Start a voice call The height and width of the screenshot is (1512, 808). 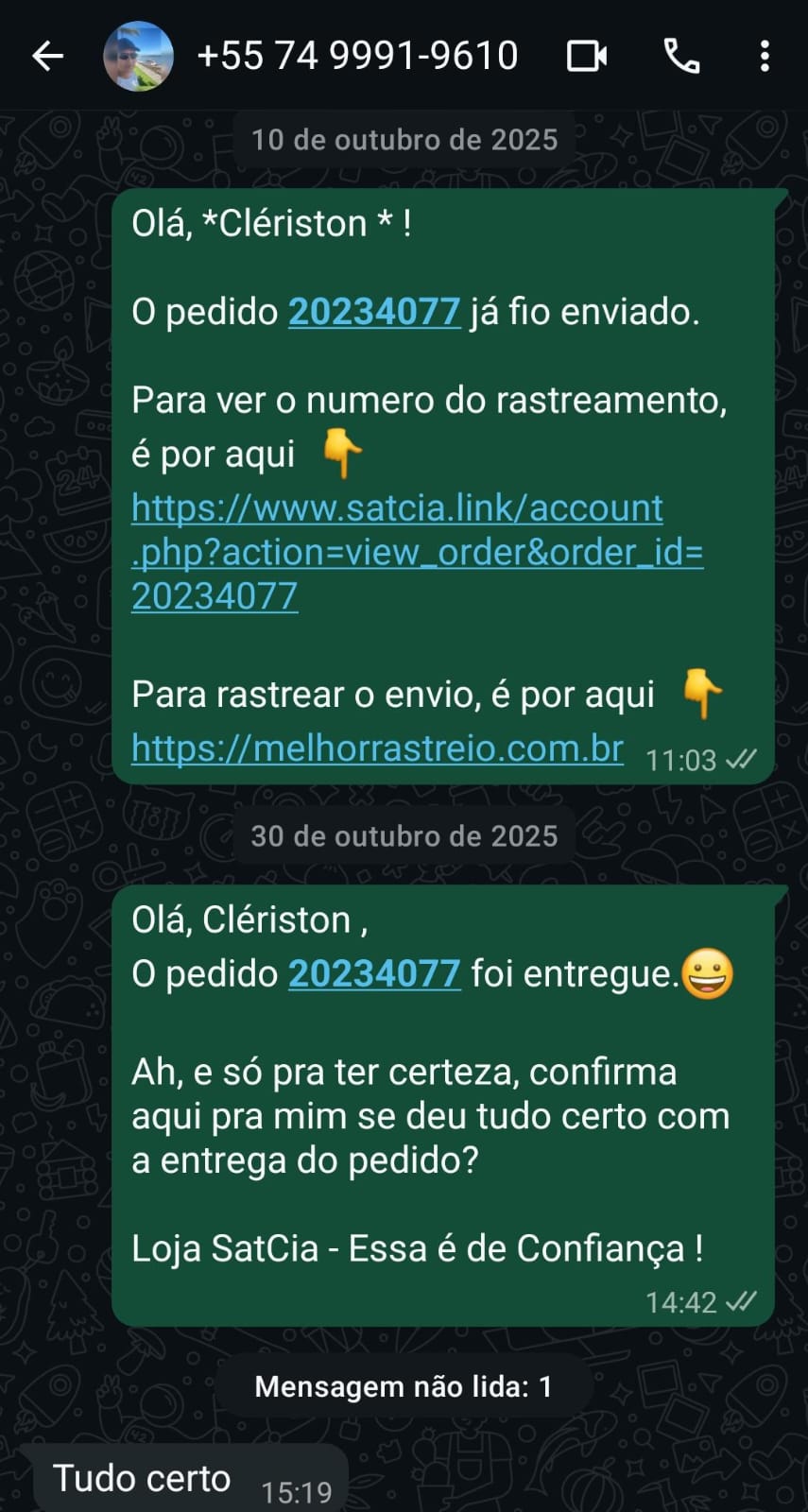681,57
